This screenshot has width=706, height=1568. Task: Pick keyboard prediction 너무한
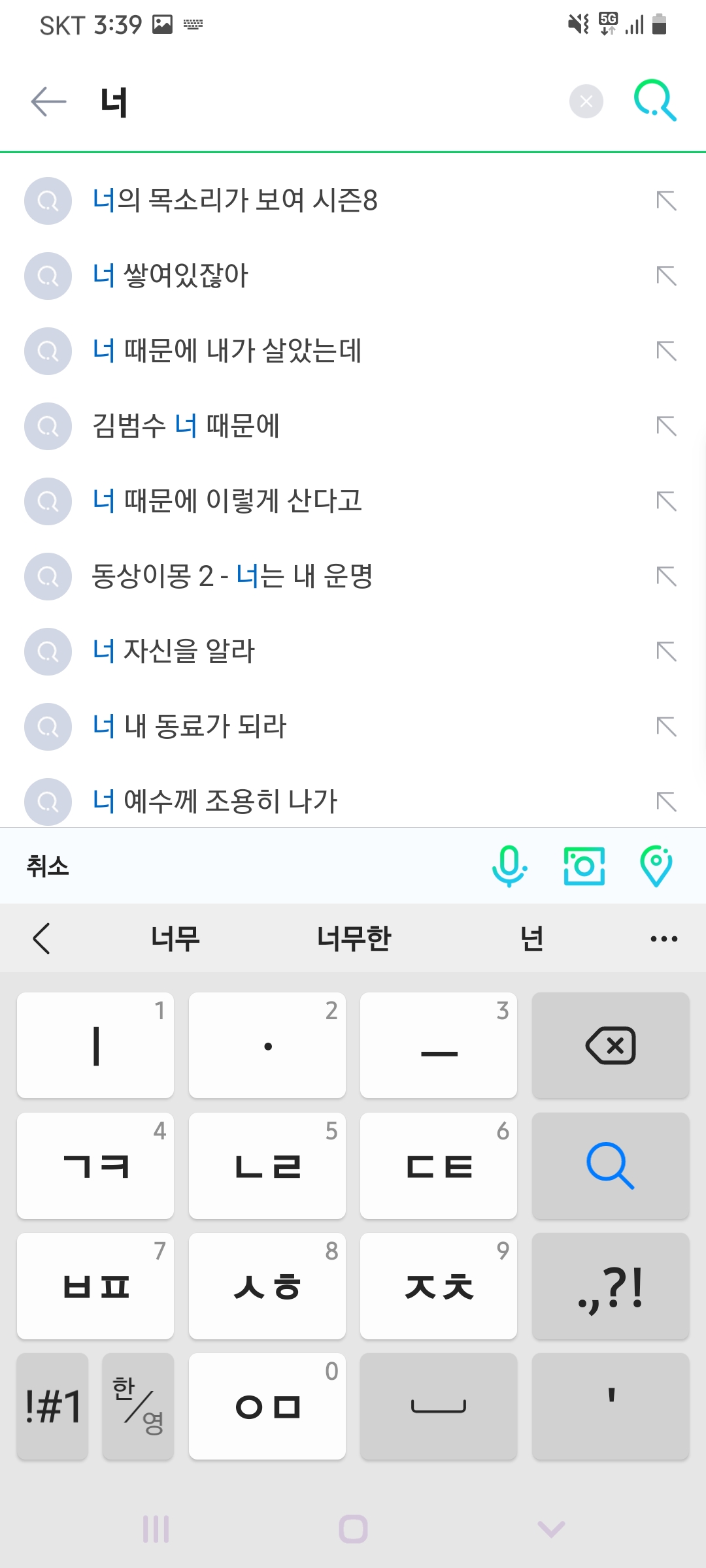pos(354,939)
